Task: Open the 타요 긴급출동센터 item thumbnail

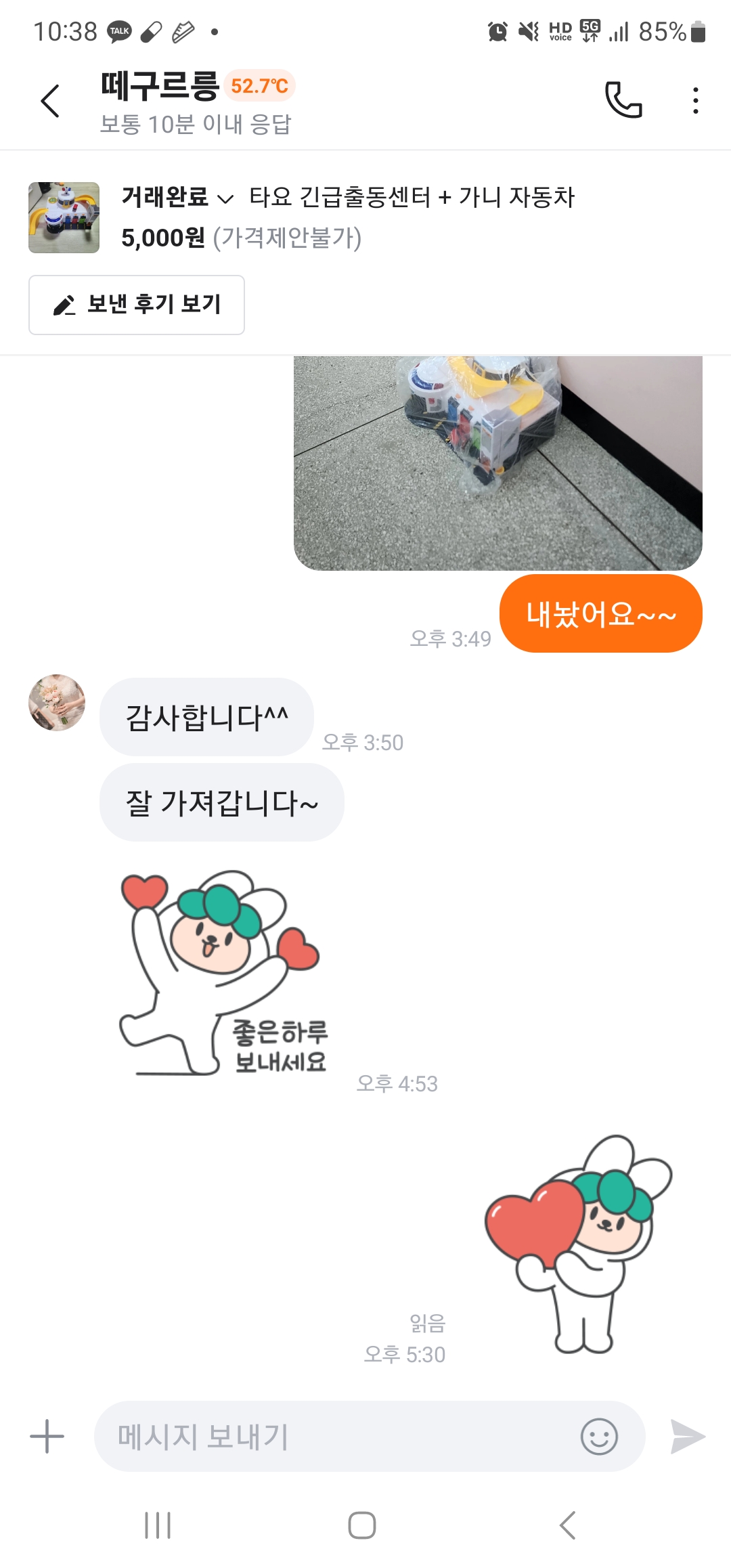Action: pos(64,217)
